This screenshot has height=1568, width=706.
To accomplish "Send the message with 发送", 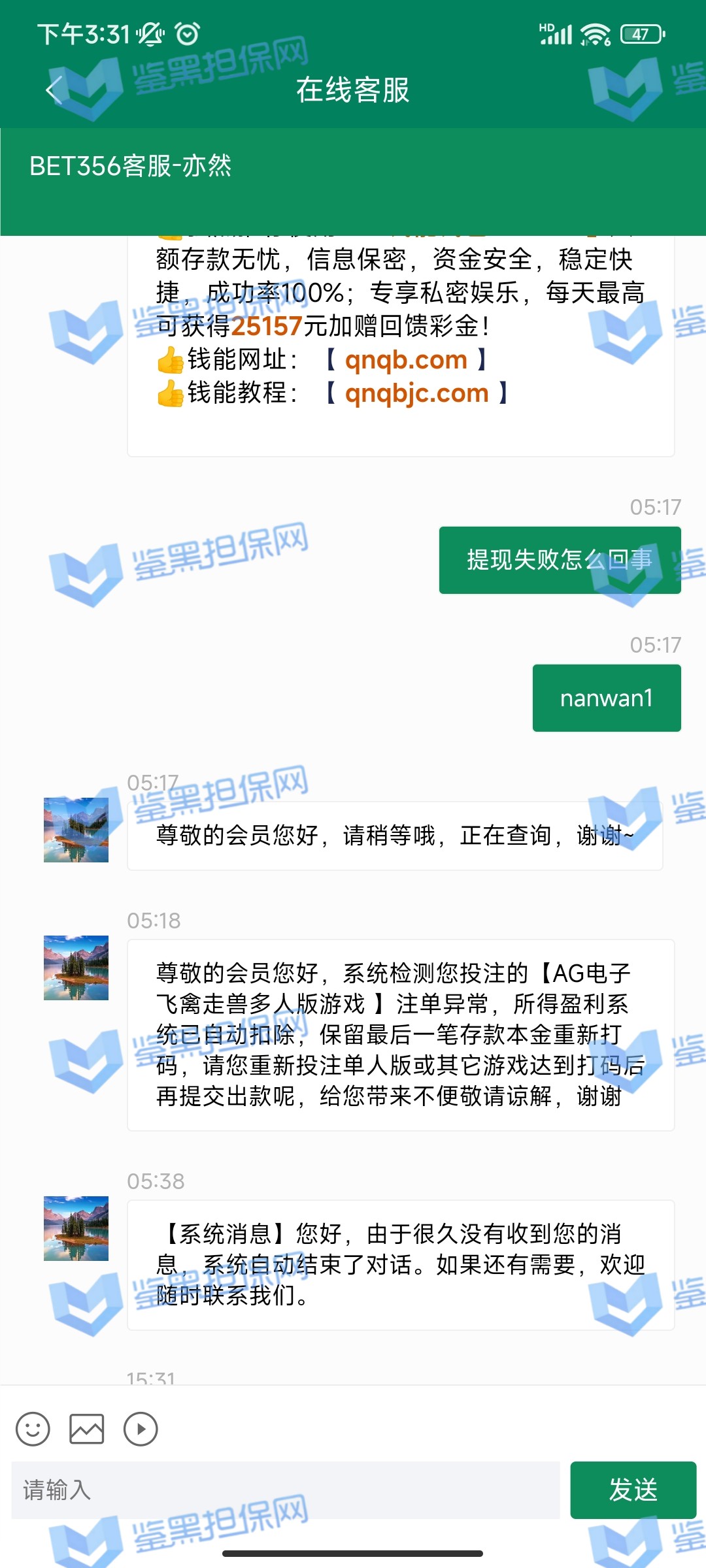I will click(633, 1490).
